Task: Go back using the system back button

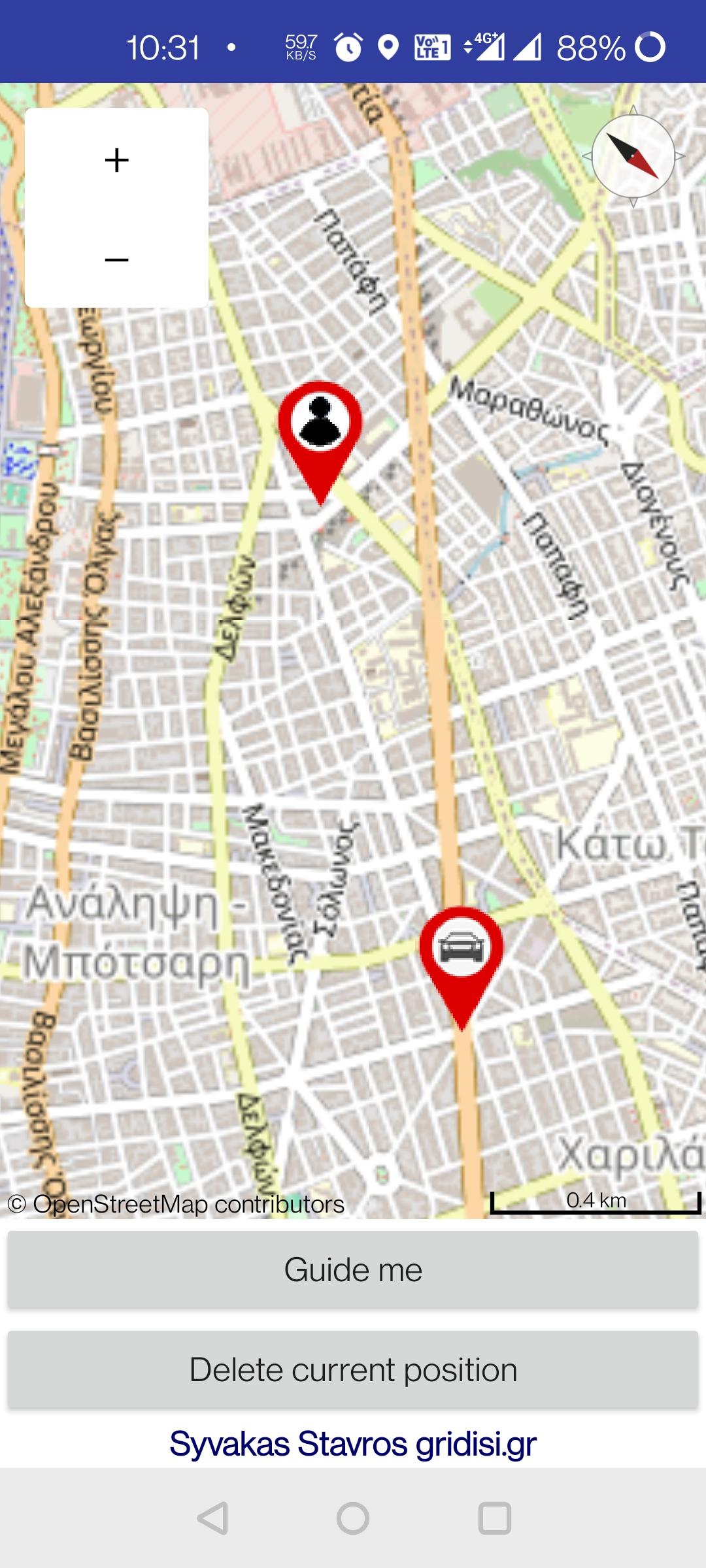Action: [x=213, y=1518]
